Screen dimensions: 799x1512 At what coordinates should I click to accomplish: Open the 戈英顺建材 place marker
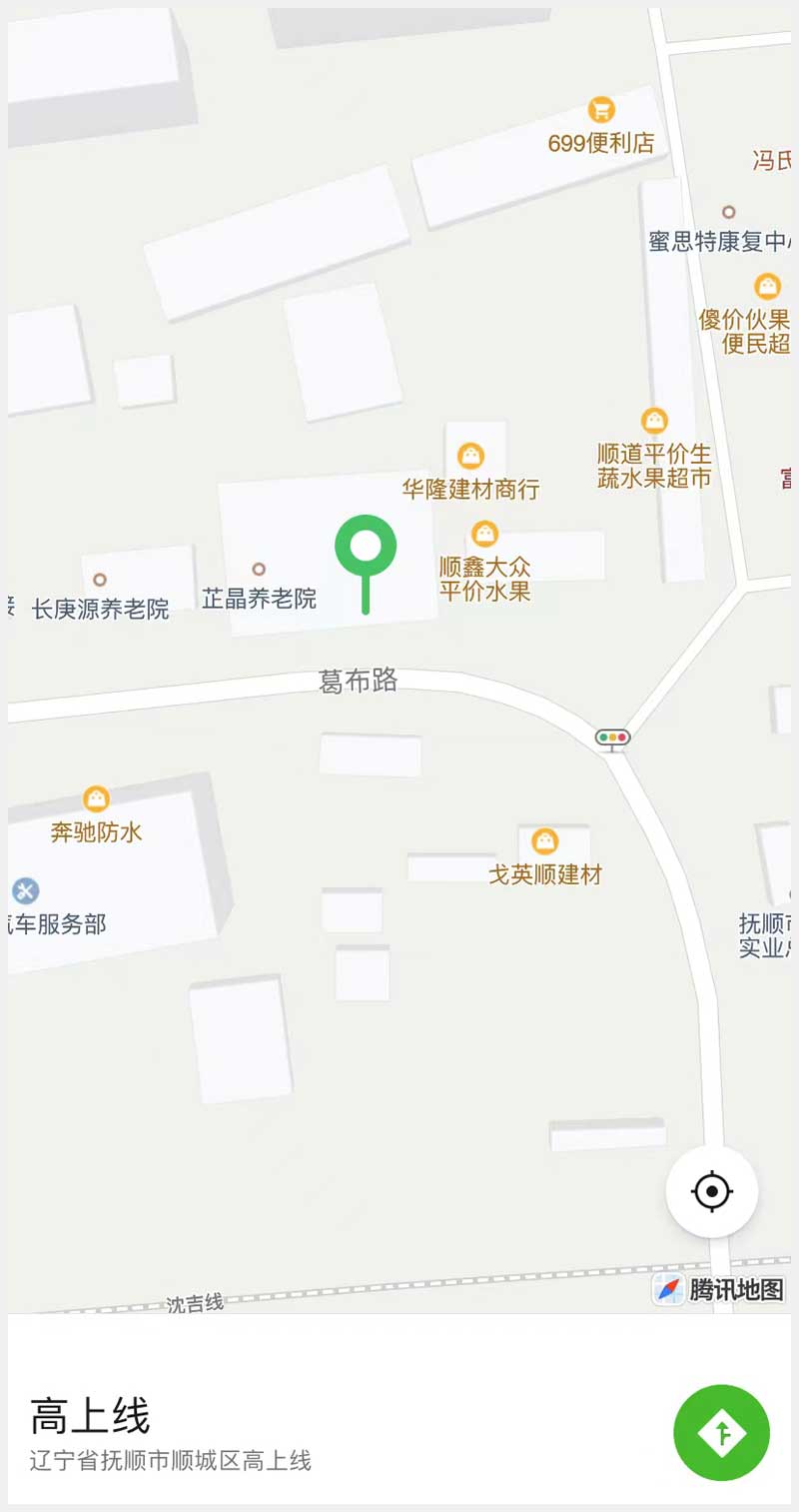[545, 841]
